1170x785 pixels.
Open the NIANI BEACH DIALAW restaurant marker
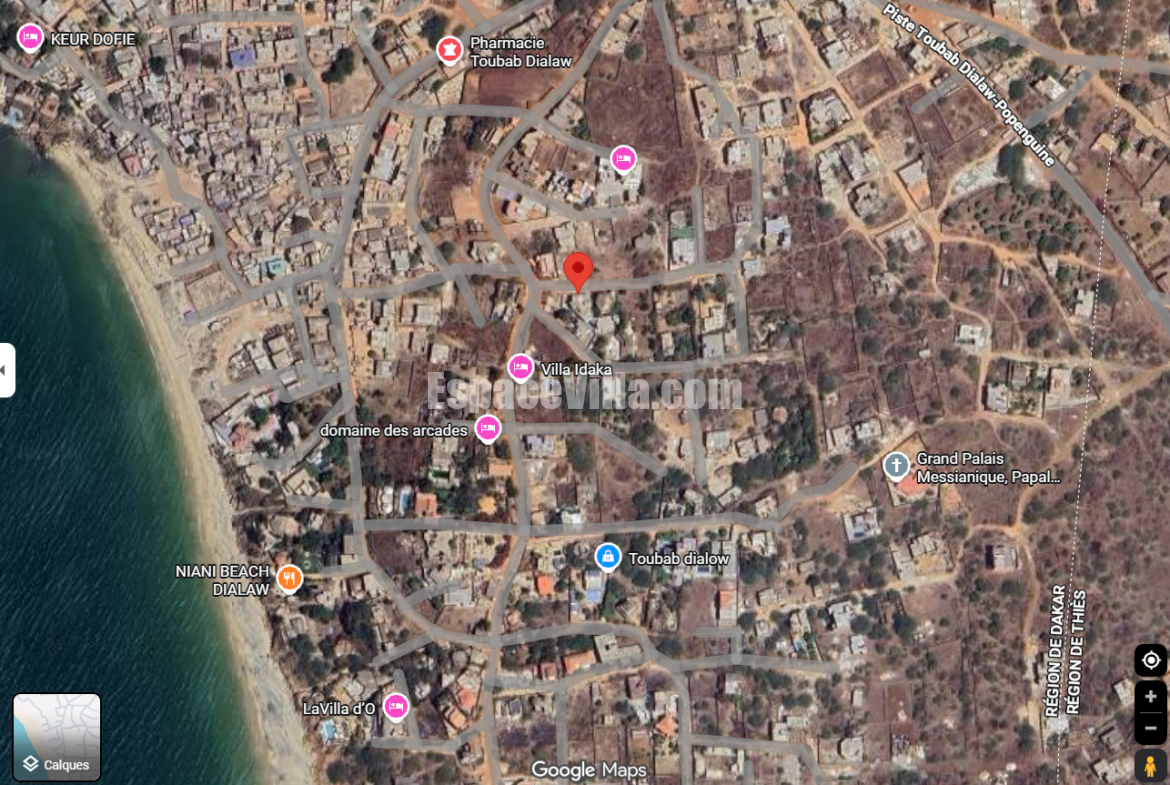point(289,578)
